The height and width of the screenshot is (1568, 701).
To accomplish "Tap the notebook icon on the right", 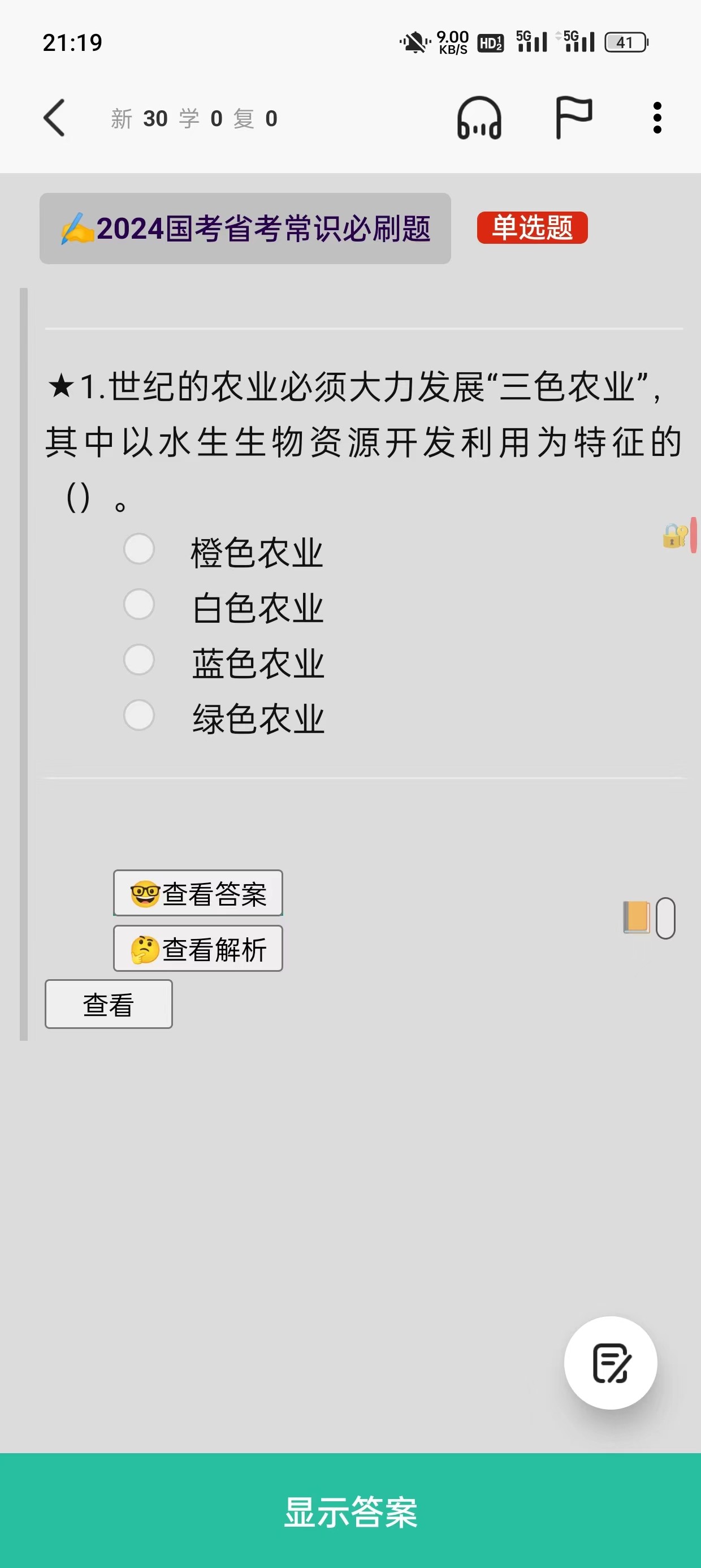I will pos(637,917).
